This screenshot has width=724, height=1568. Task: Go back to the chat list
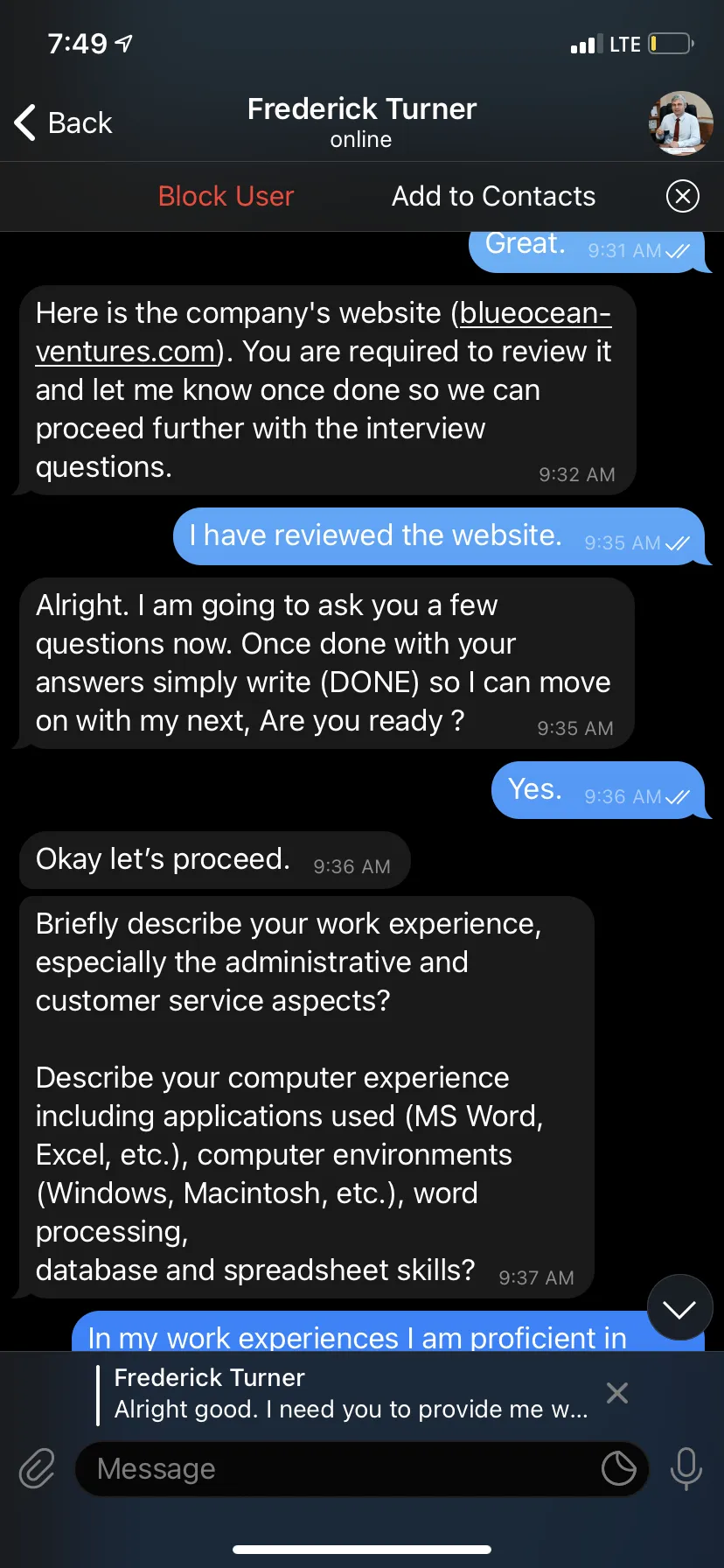pos(63,122)
